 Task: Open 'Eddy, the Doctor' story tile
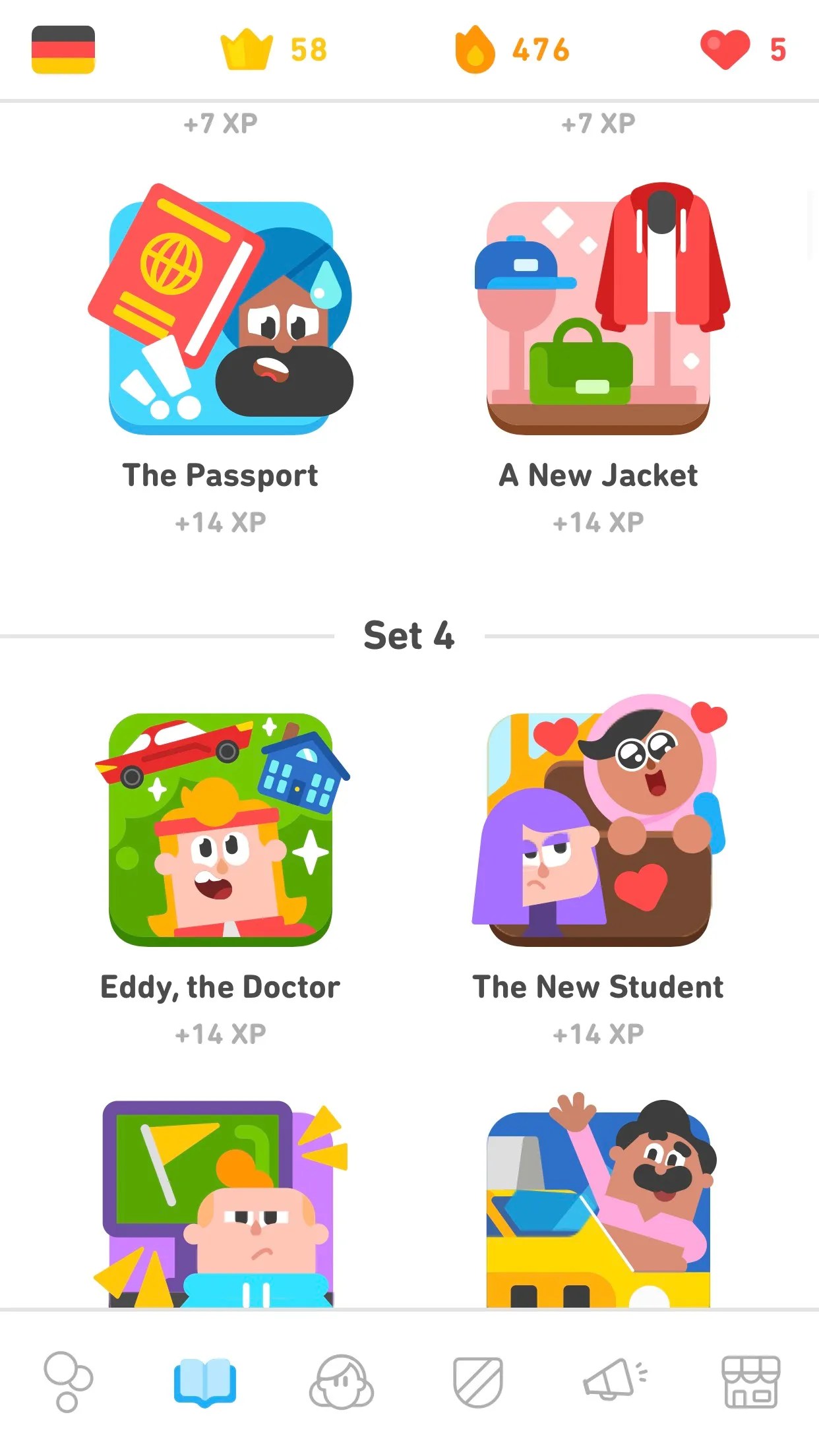point(220,824)
